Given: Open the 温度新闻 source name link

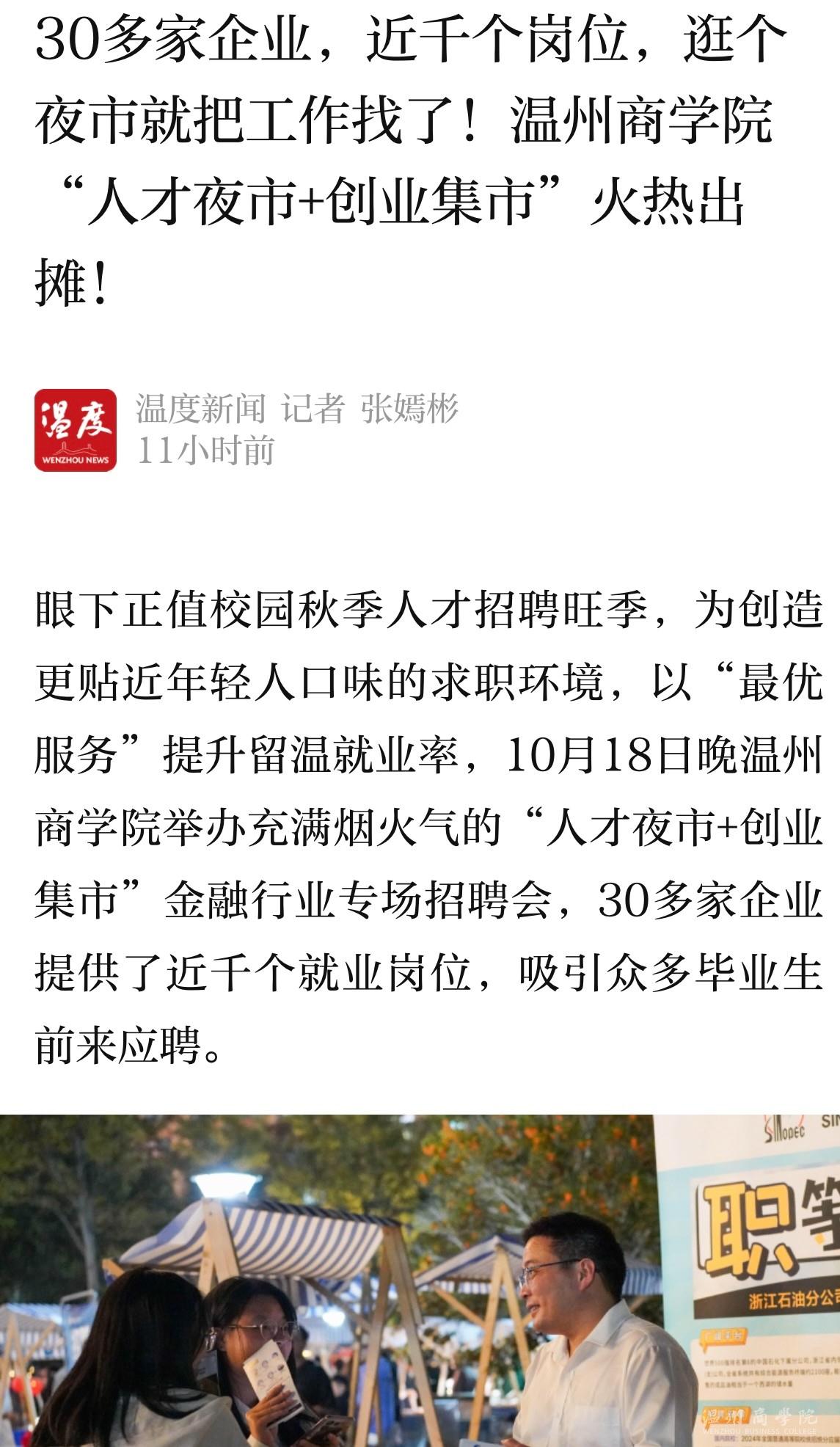Looking at the screenshot, I should point(200,409).
